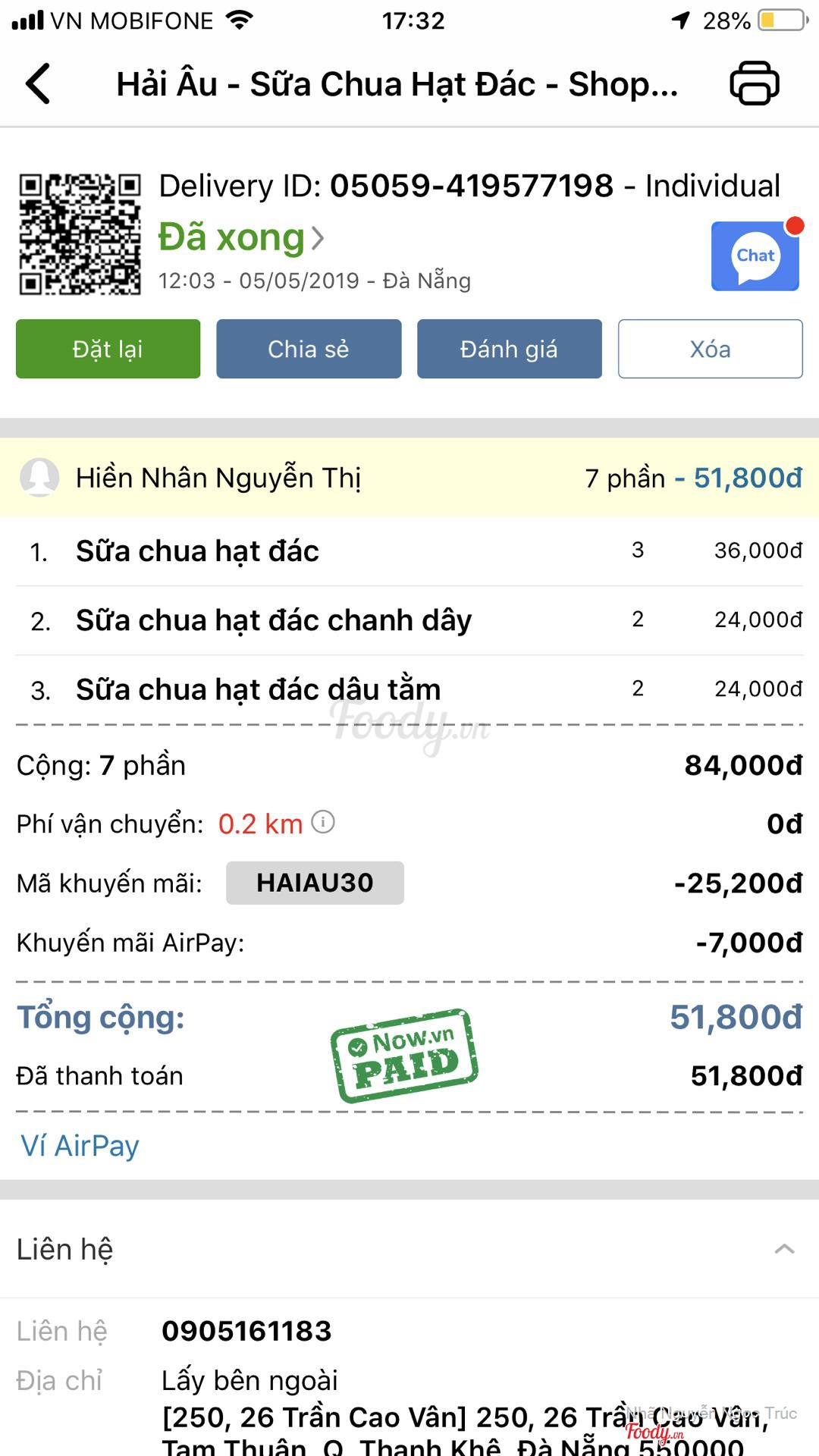Rate the order with Đánh giá

510,349
